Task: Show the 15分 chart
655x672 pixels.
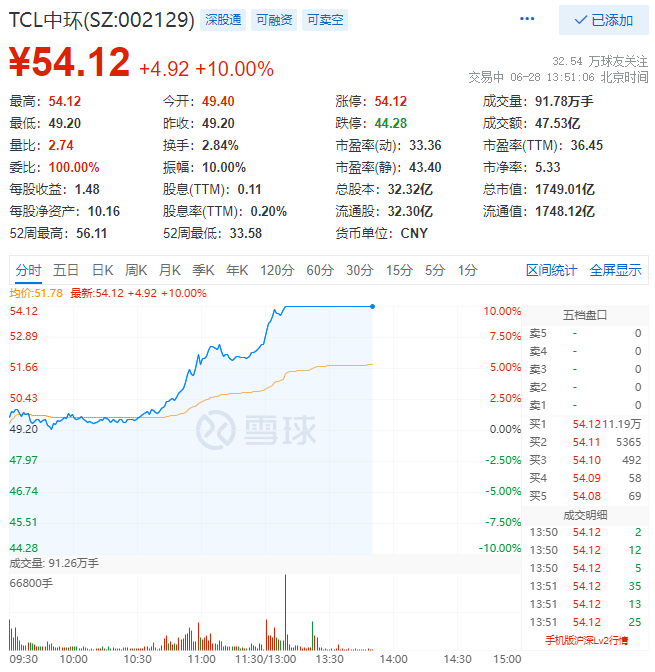Action: pyautogui.click(x=398, y=270)
